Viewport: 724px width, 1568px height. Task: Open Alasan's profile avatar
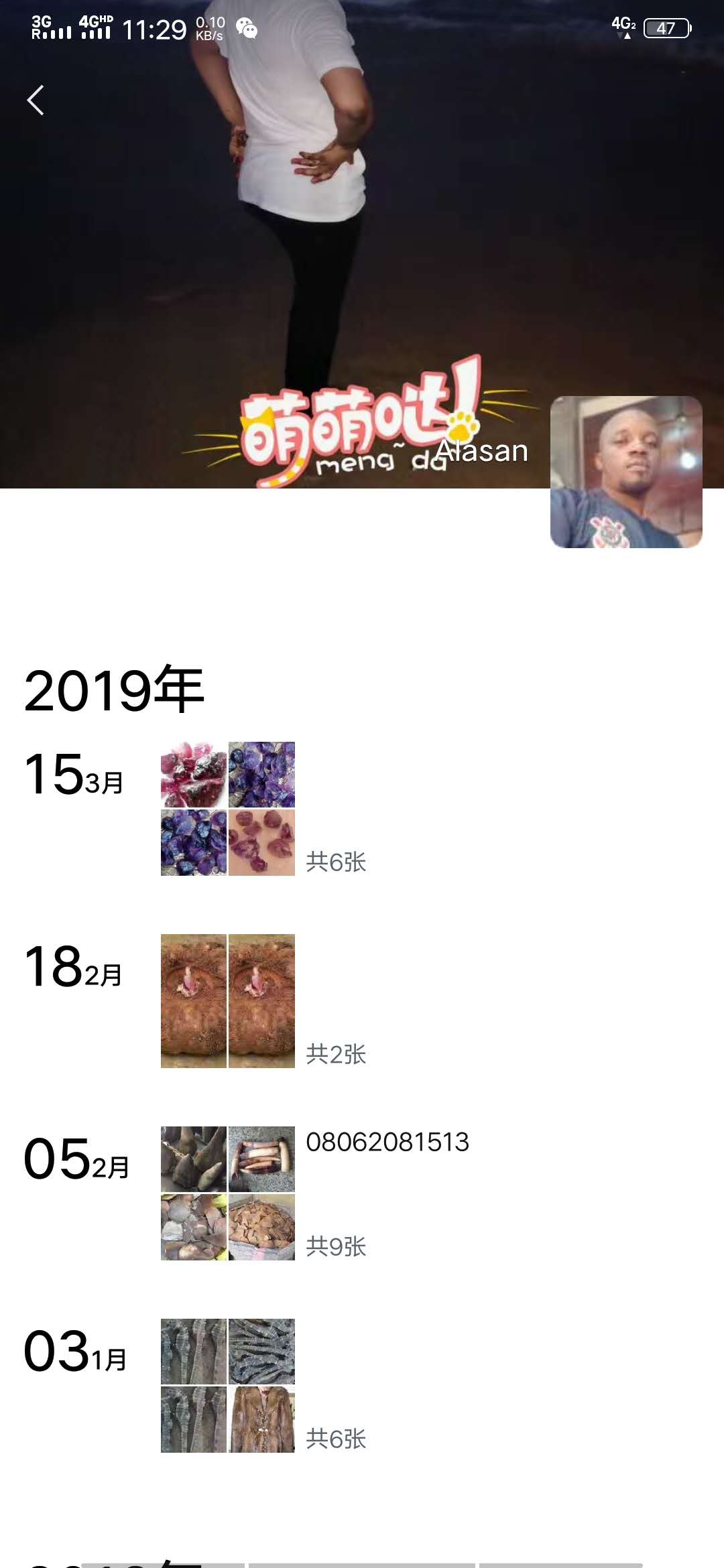click(x=626, y=472)
